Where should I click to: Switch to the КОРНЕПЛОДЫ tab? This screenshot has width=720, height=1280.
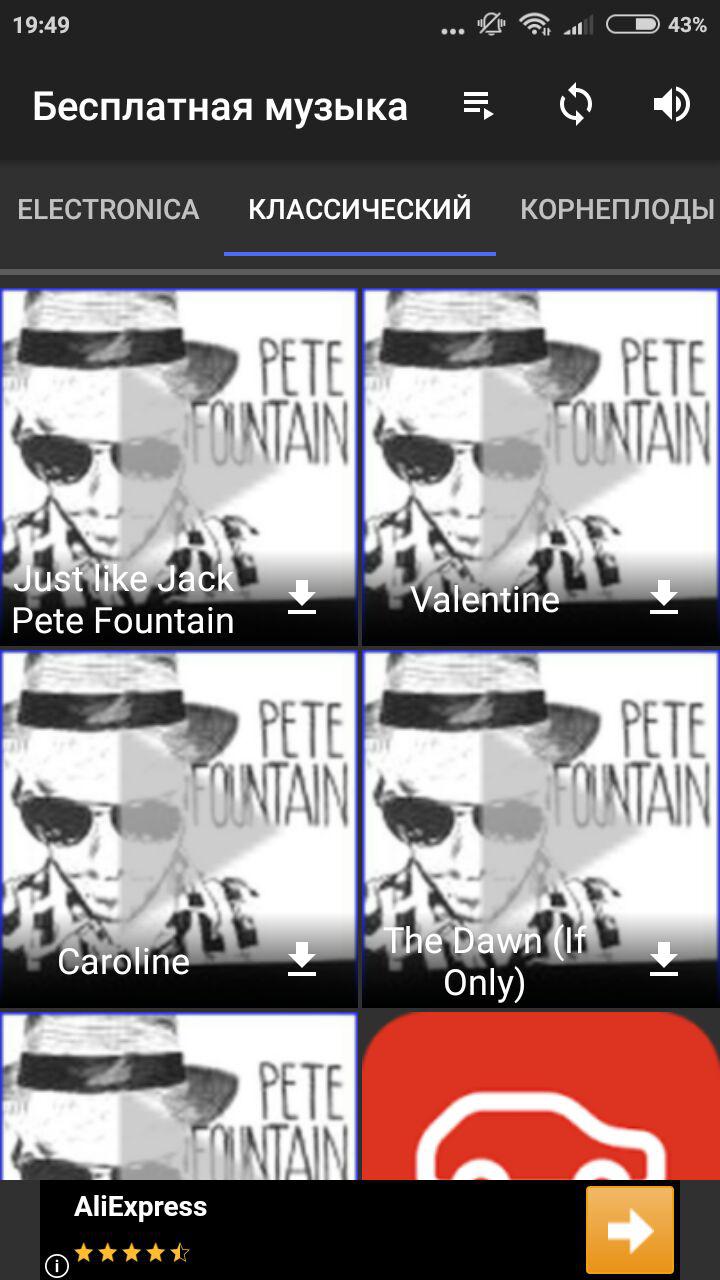(x=617, y=210)
